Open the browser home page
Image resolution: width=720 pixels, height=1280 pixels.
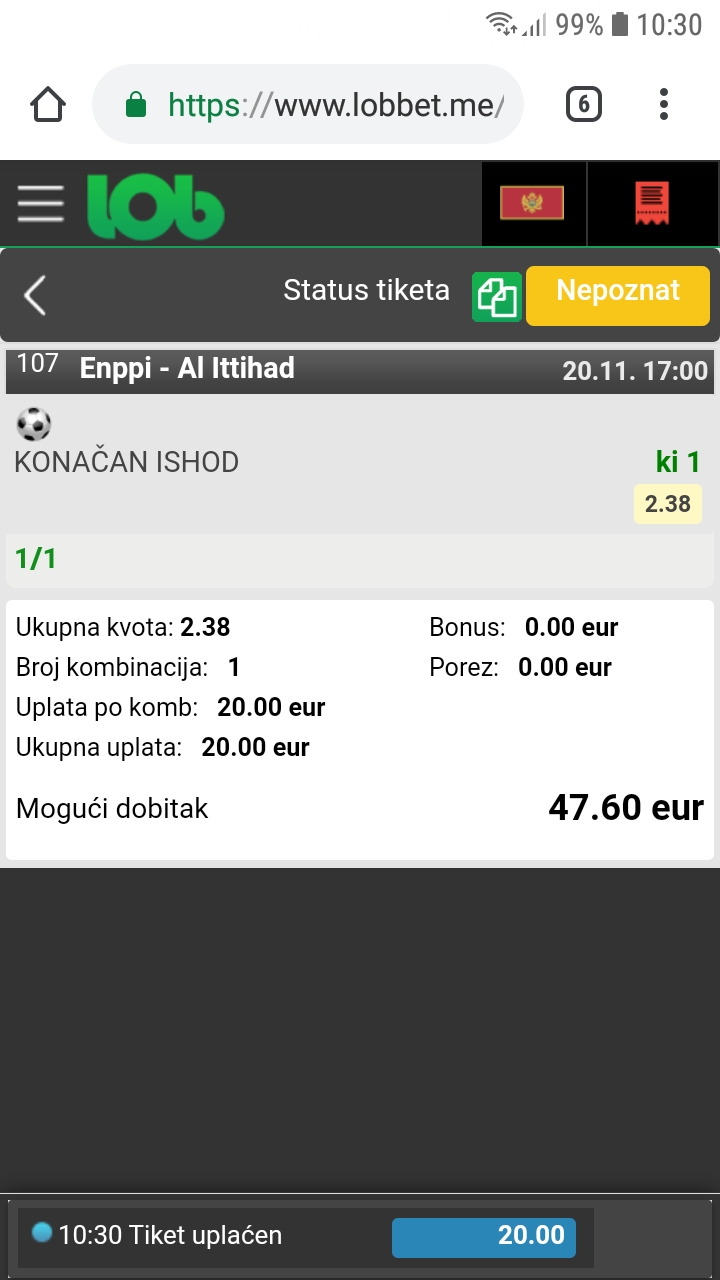click(48, 104)
